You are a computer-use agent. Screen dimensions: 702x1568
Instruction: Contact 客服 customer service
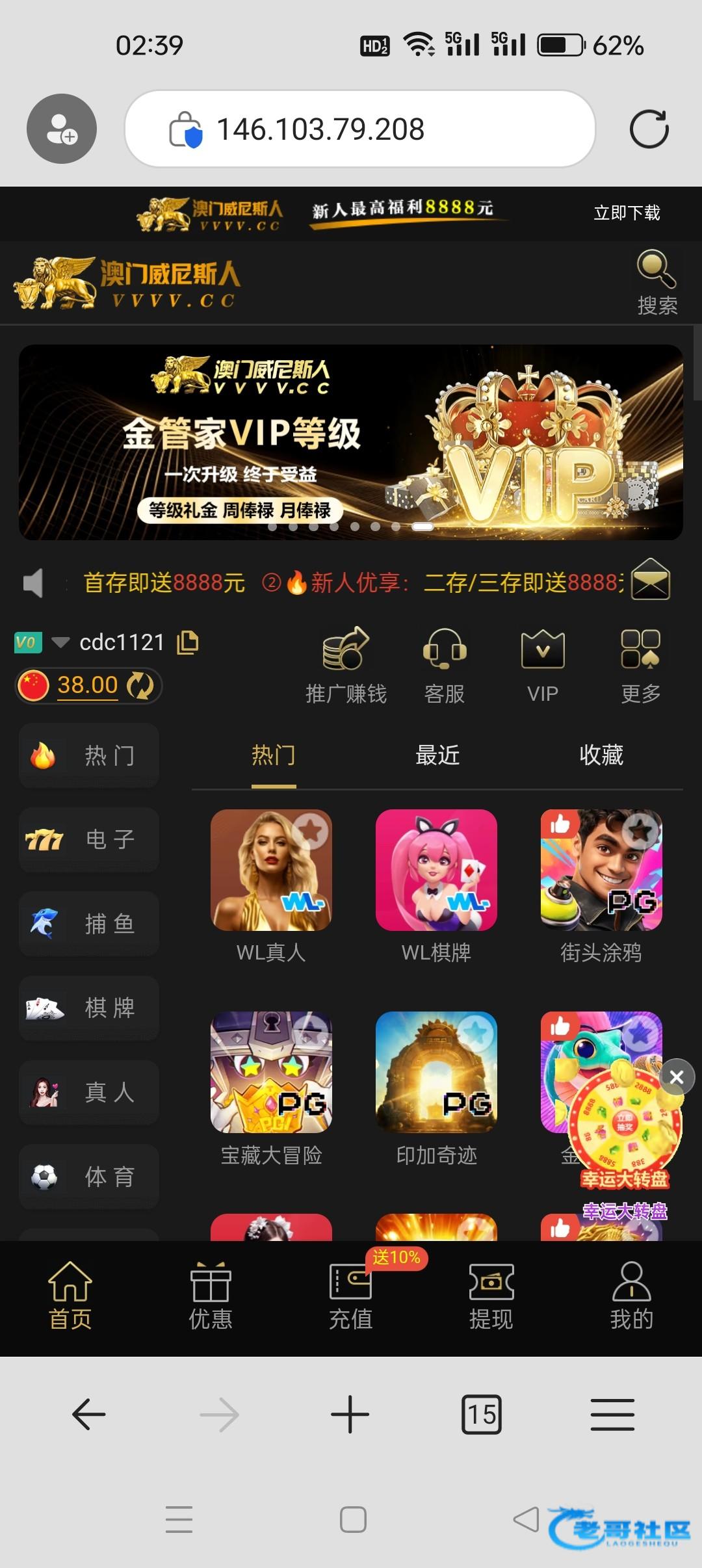click(x=445, y=666)
